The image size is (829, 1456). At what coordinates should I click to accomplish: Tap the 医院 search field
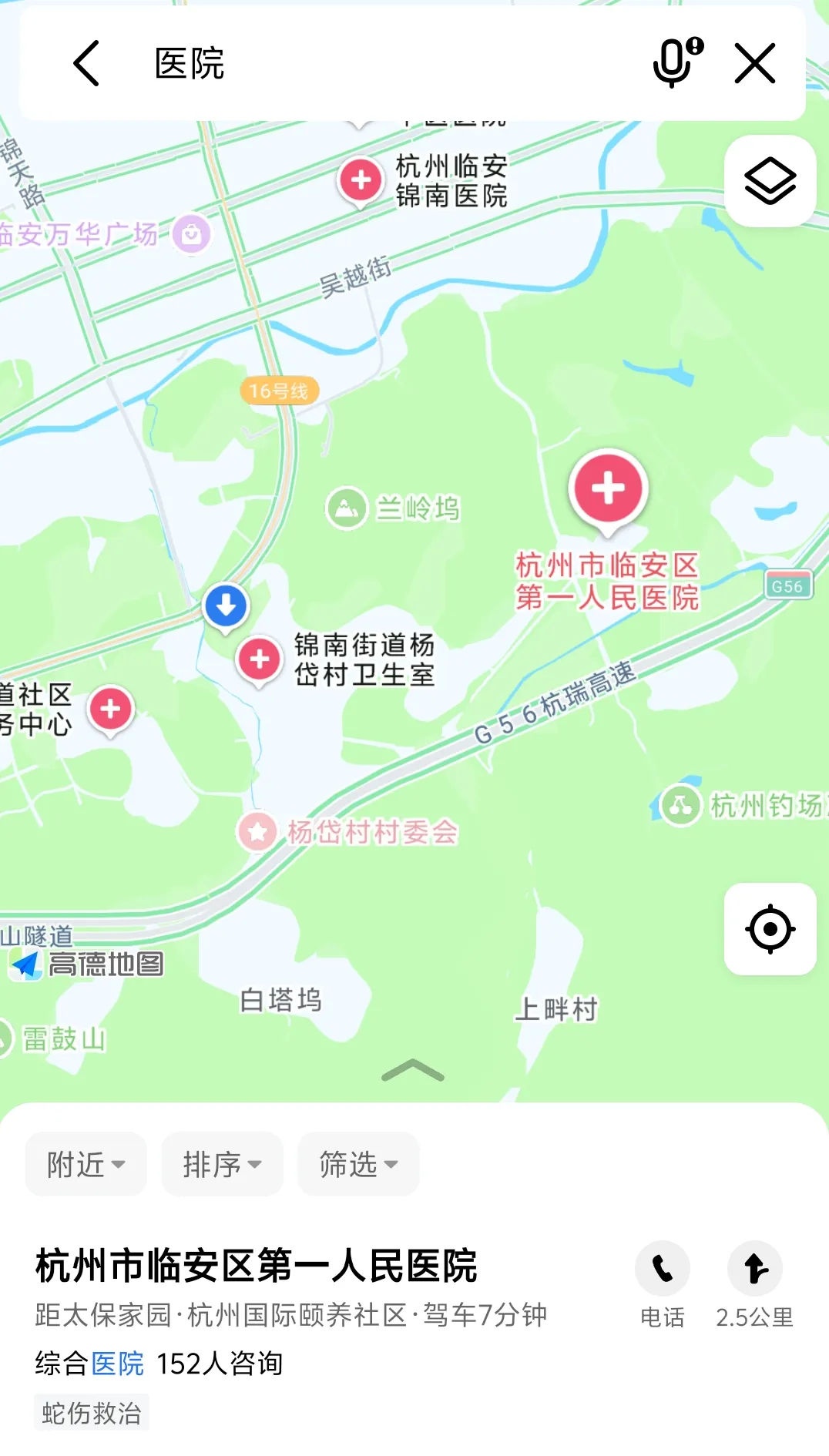pyautogui.click(x=370, y=63)
